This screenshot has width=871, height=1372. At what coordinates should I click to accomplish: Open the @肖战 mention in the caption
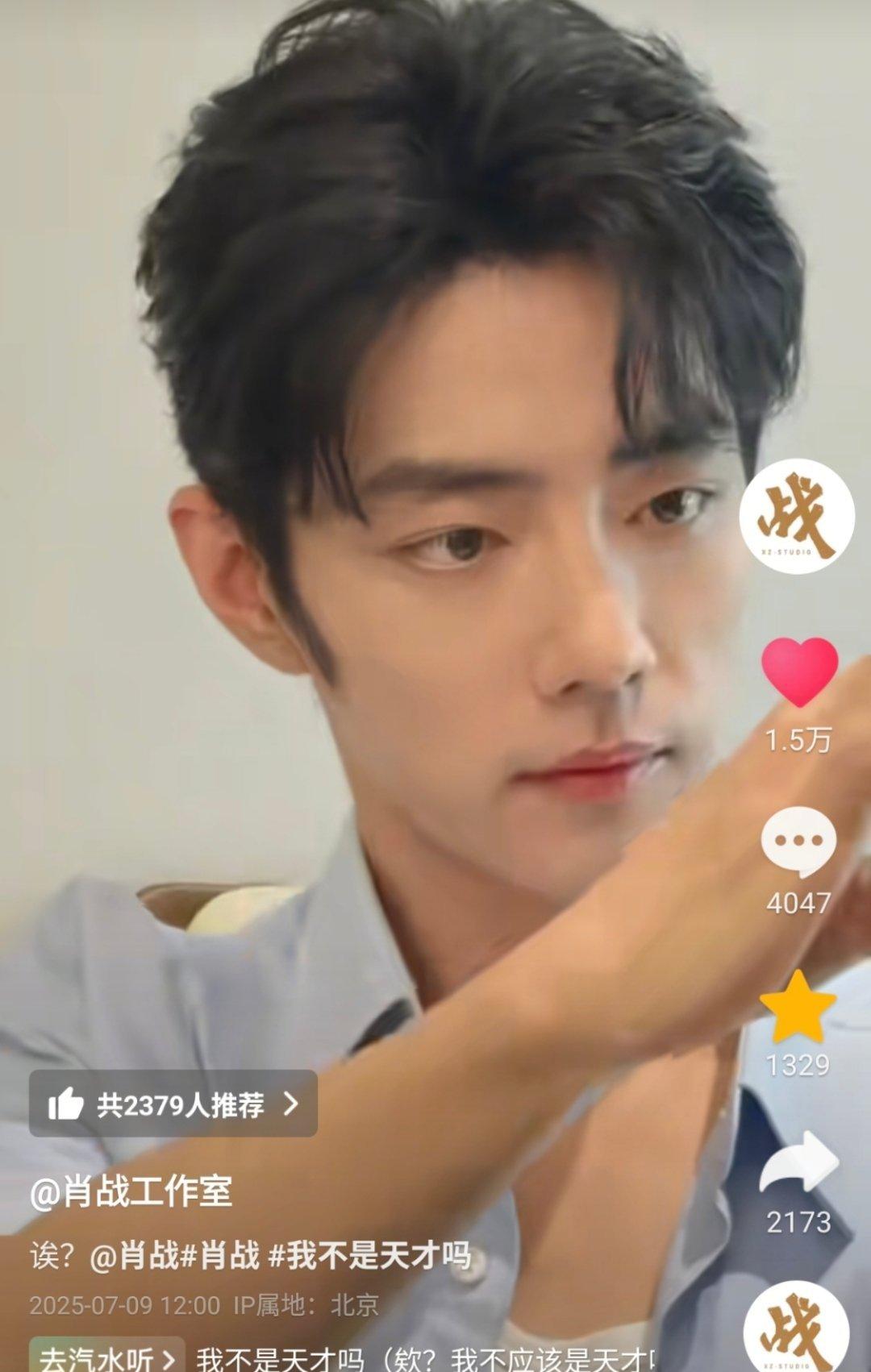pyautogui.click(x=135, y=1256)
